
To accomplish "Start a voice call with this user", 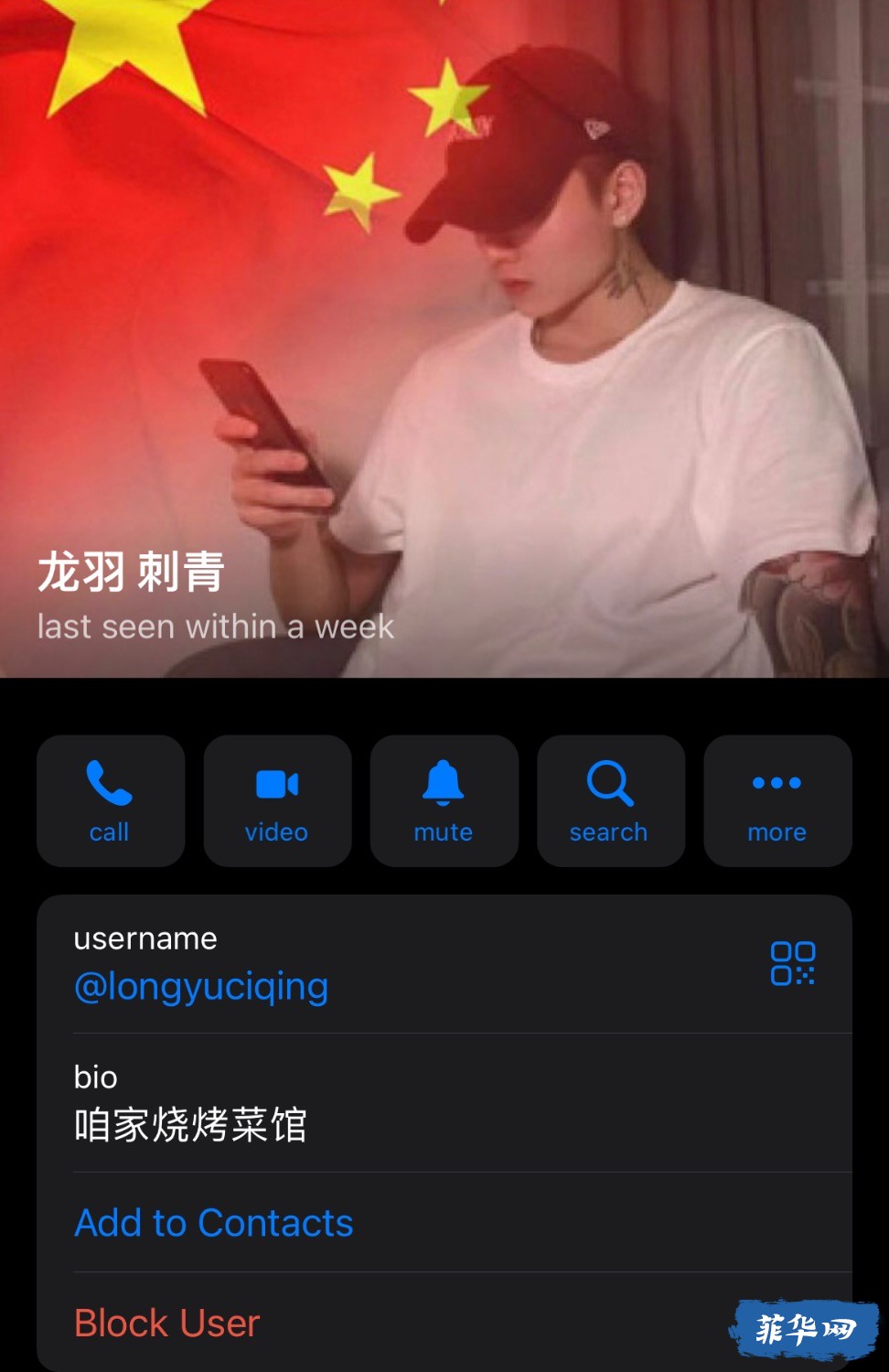I will [110, 800].
